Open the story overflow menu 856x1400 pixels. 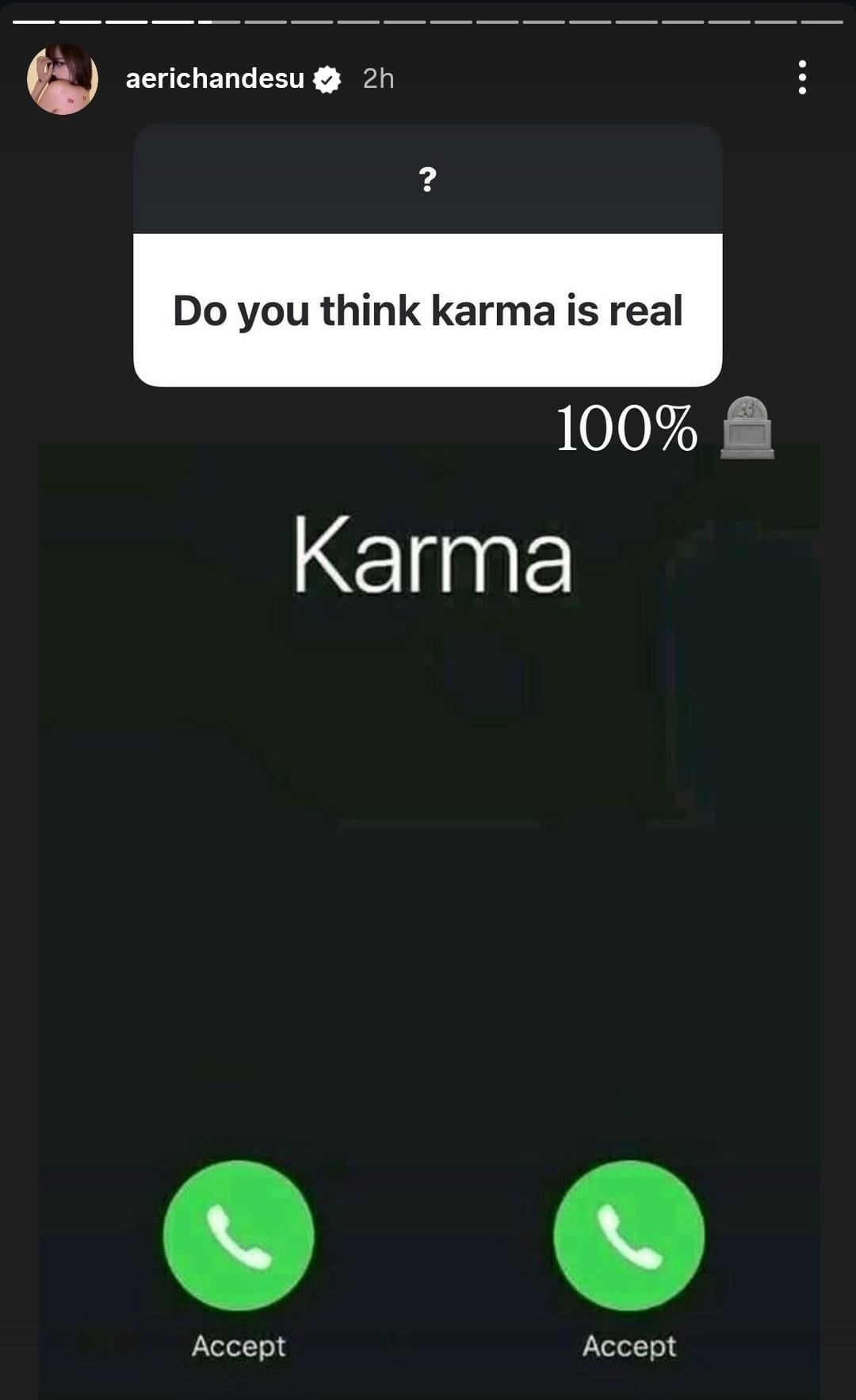[802, 78]
